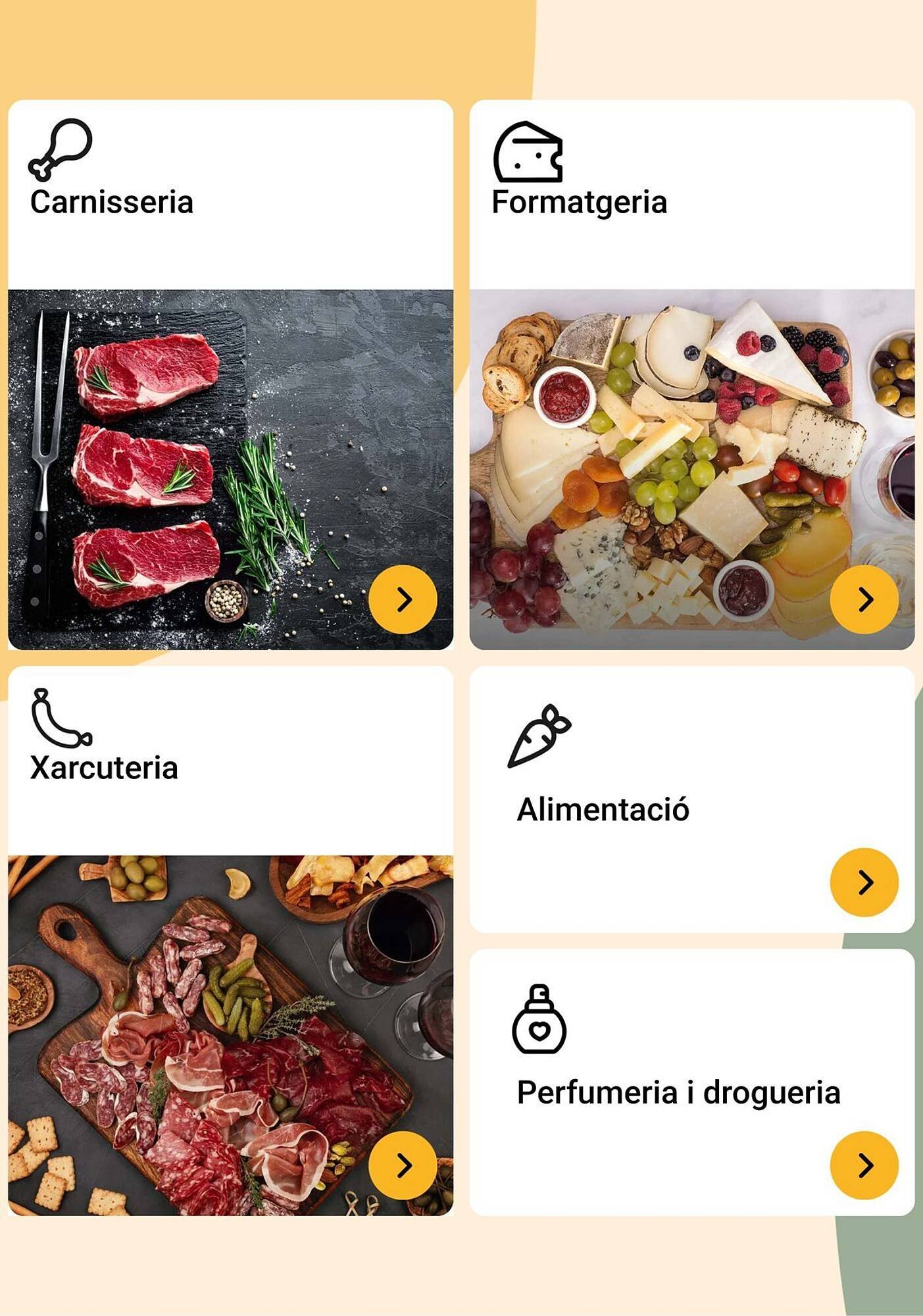
Task: Open the Carnisseria category card
Action: coord(230,374)
